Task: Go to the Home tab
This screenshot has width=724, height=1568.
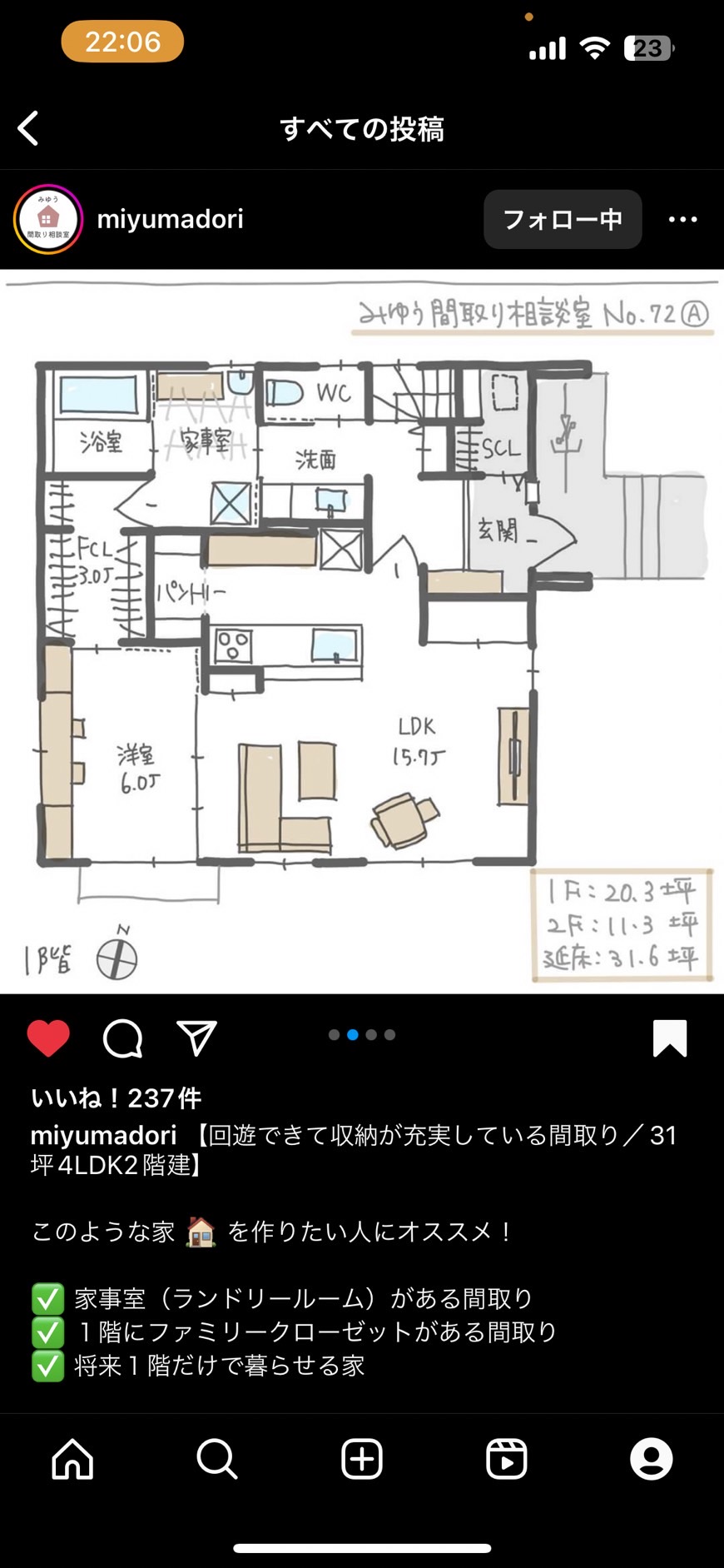Action: click(x=73, y=1459)
